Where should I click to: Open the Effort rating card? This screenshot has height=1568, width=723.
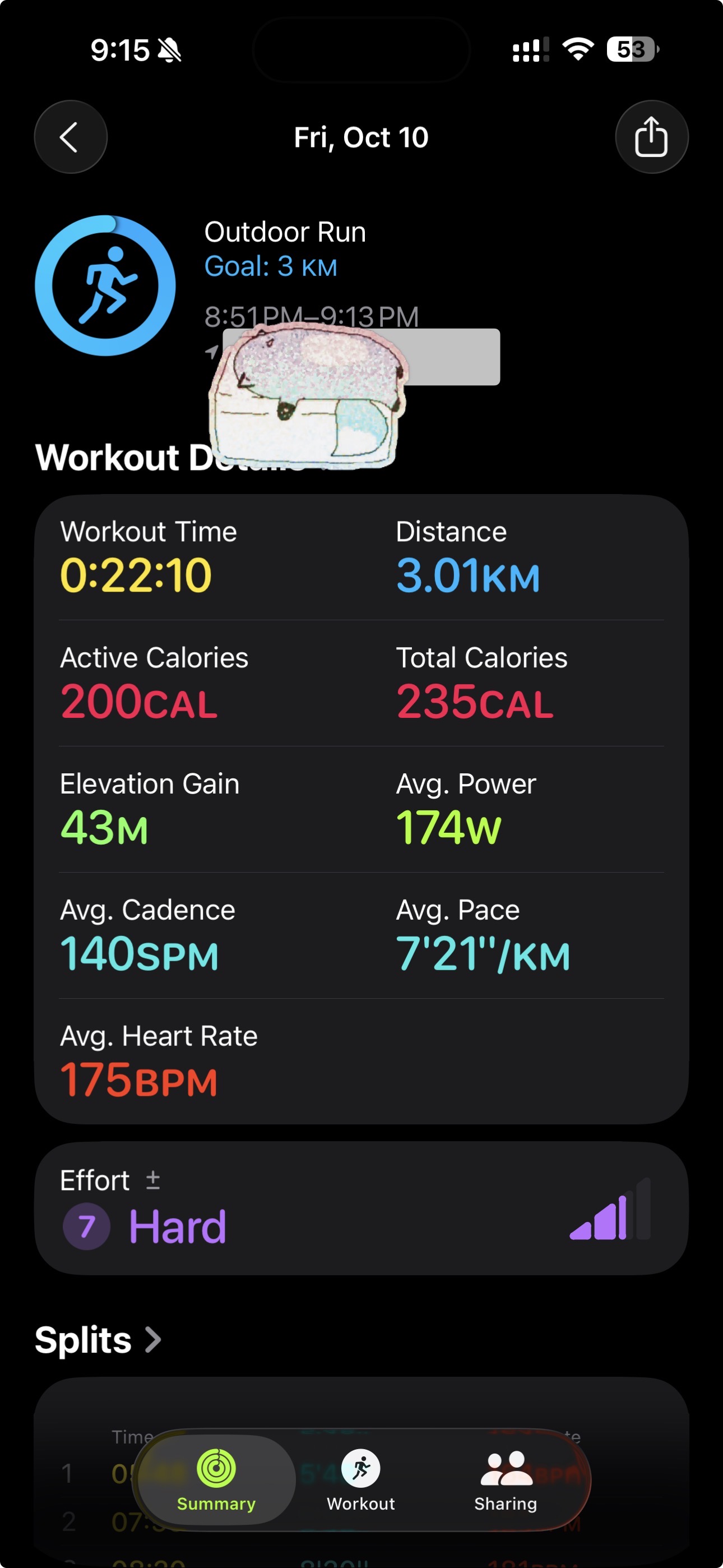pos(361,1207)
